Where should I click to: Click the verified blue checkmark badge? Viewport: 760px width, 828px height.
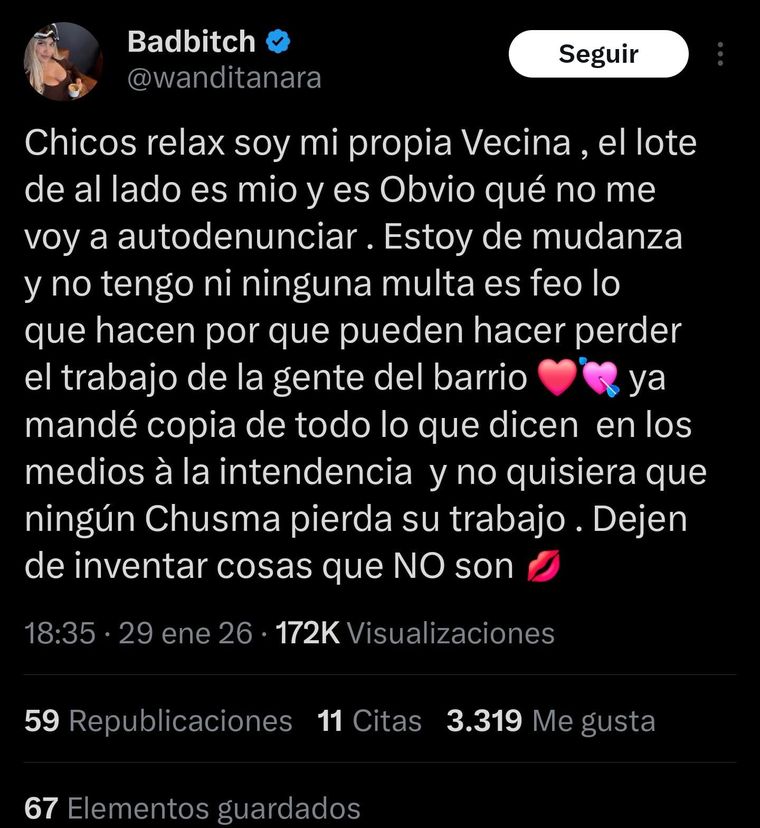[x=275, y=41]
